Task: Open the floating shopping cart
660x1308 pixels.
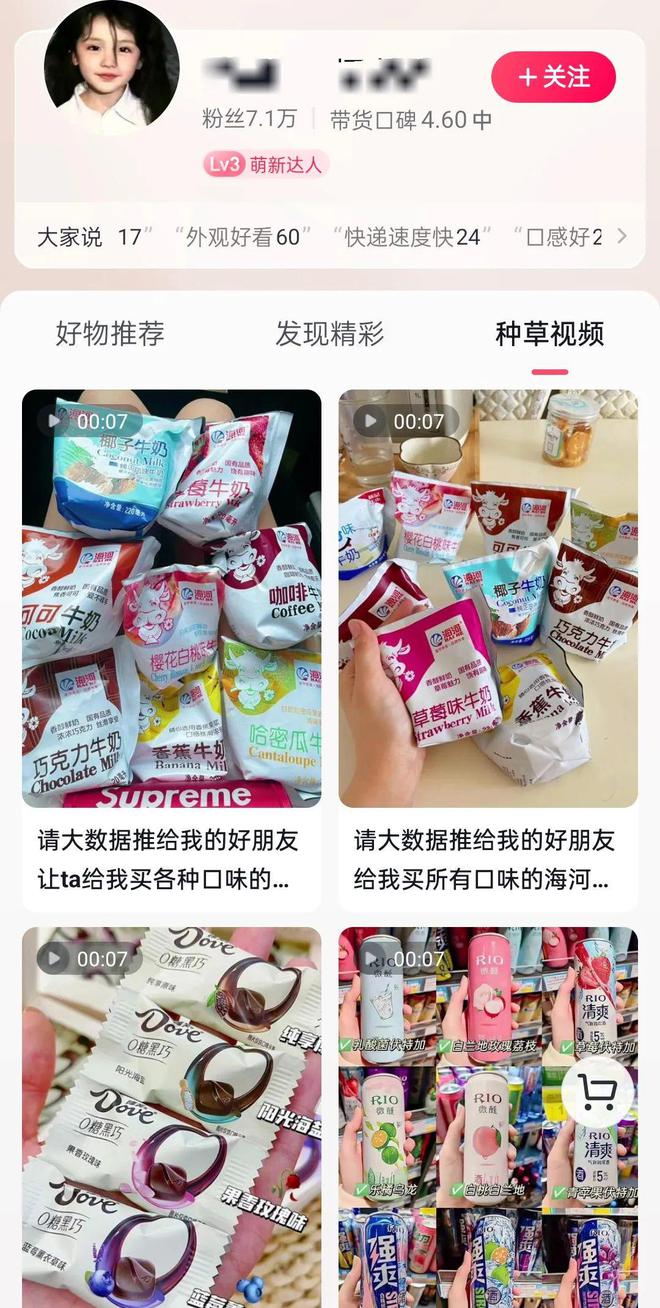Action: (x=597, y=1095)
